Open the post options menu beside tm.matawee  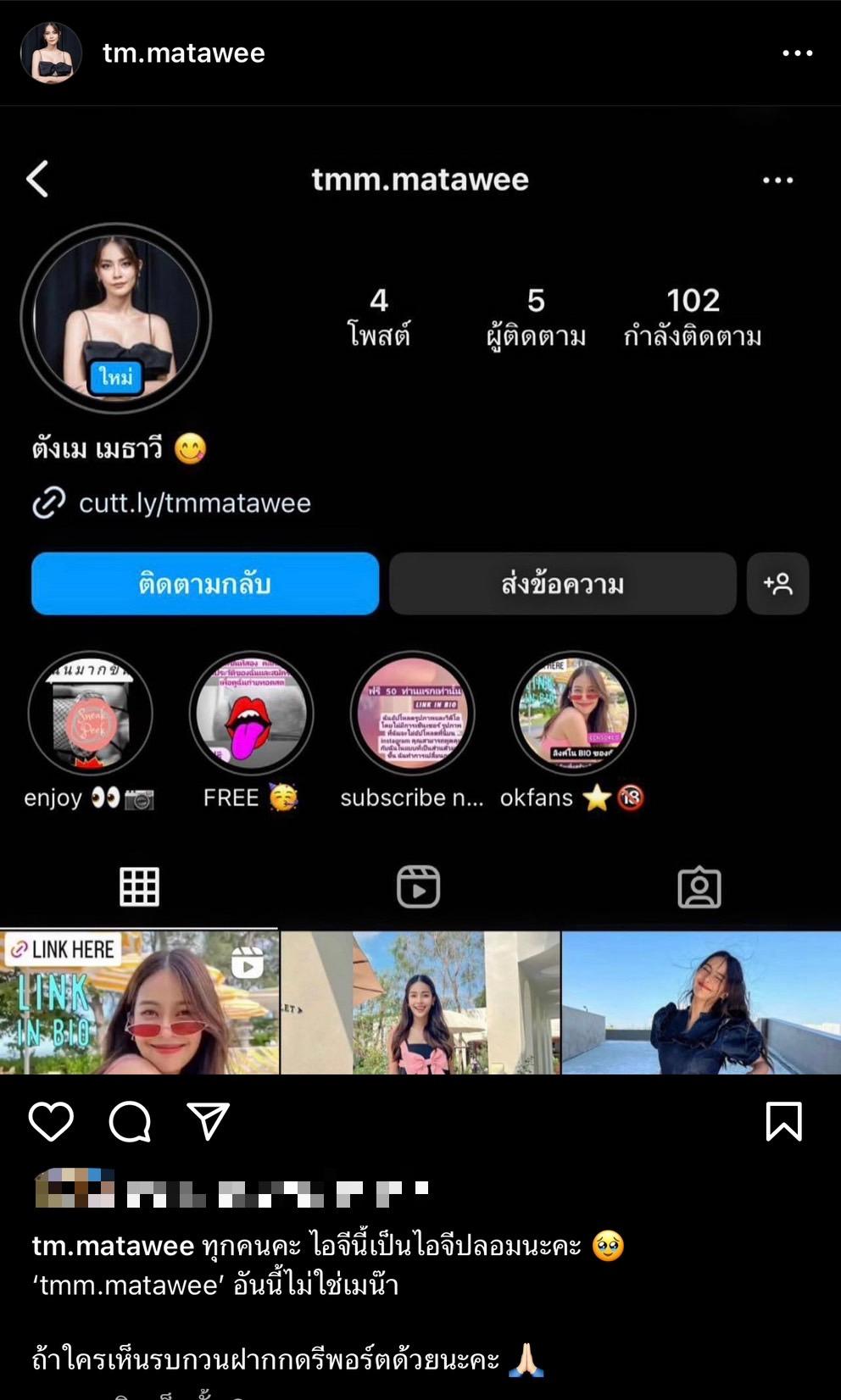point(797,53)
